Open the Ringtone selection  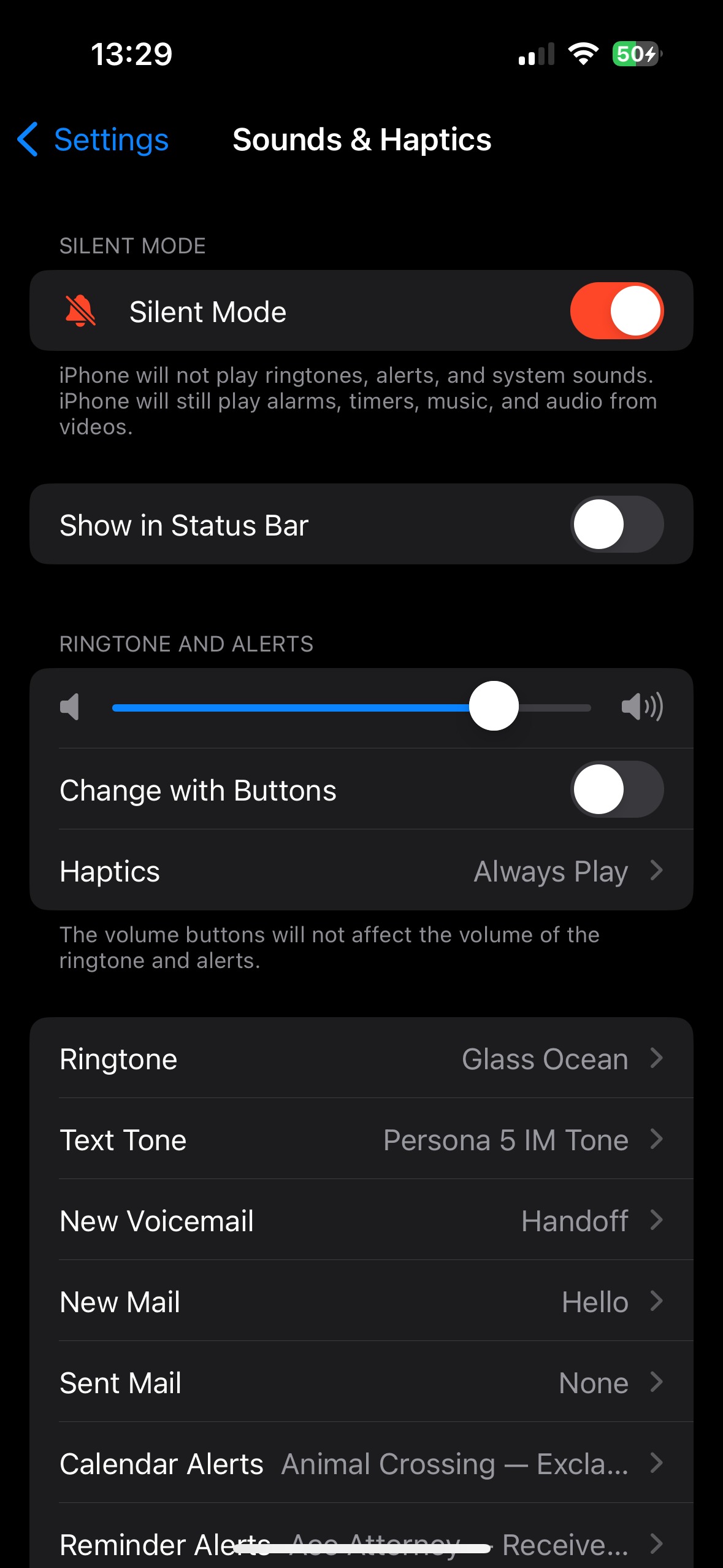point(362,1058)
